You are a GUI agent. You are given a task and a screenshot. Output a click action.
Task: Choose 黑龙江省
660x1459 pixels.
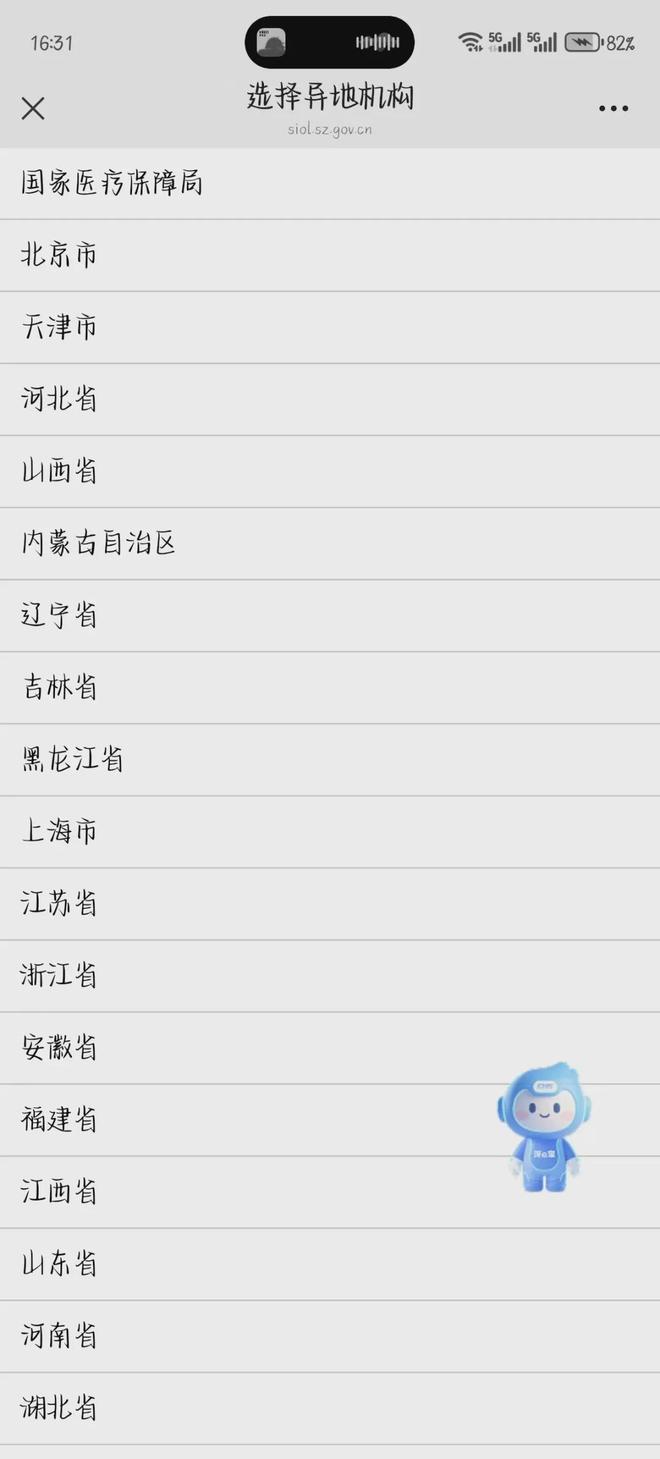(72, 759)
